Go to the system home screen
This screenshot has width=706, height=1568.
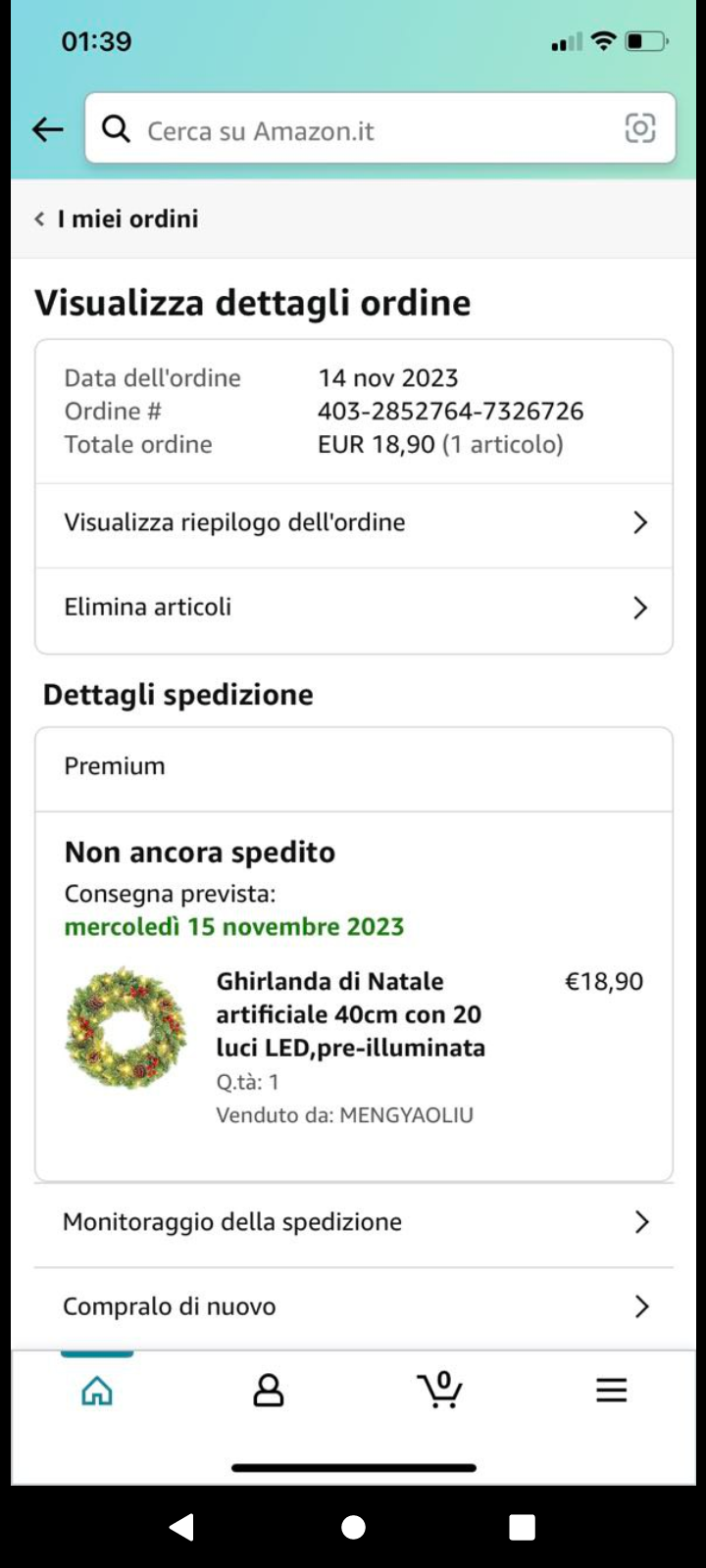point(353,1527)
